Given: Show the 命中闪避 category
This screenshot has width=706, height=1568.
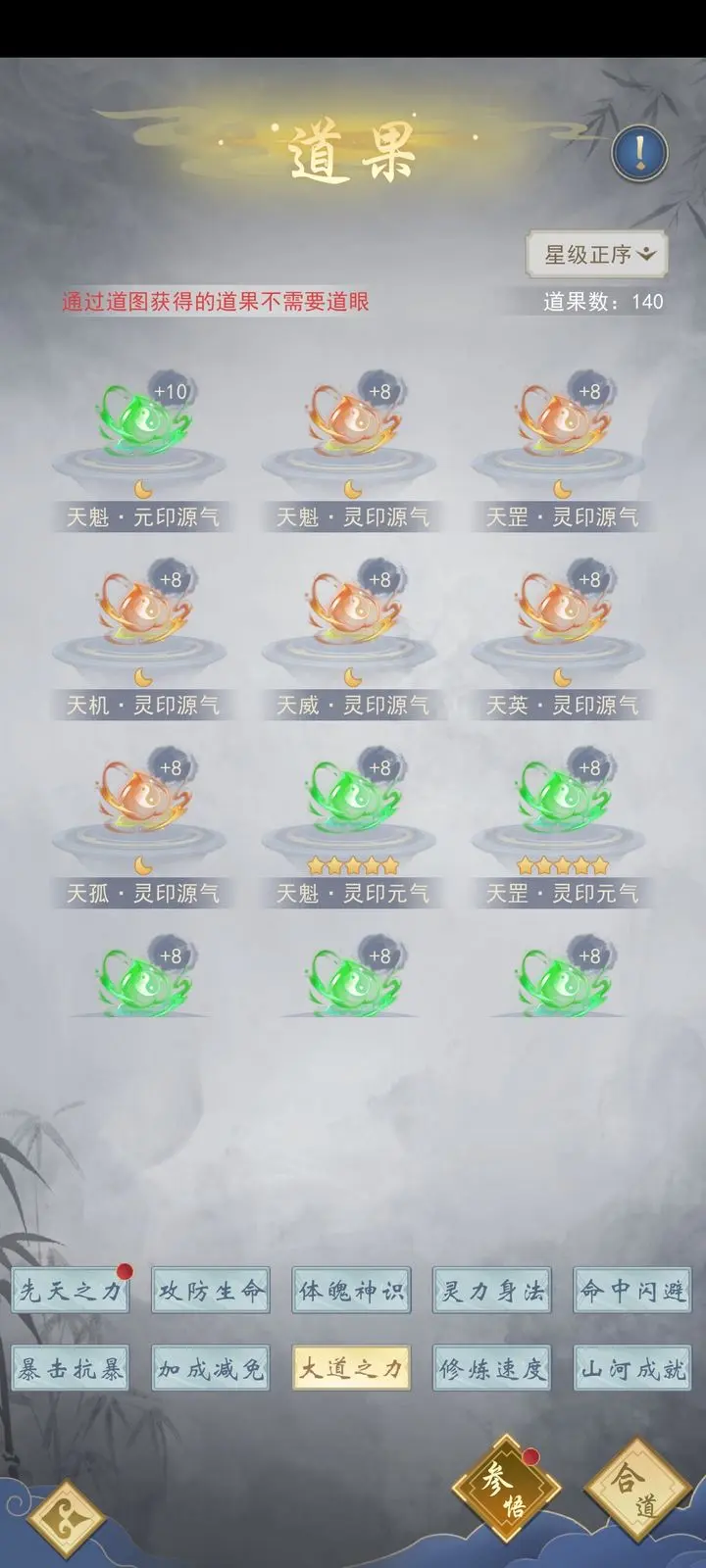Looking at the screenshot, I should coord(632,1291).
